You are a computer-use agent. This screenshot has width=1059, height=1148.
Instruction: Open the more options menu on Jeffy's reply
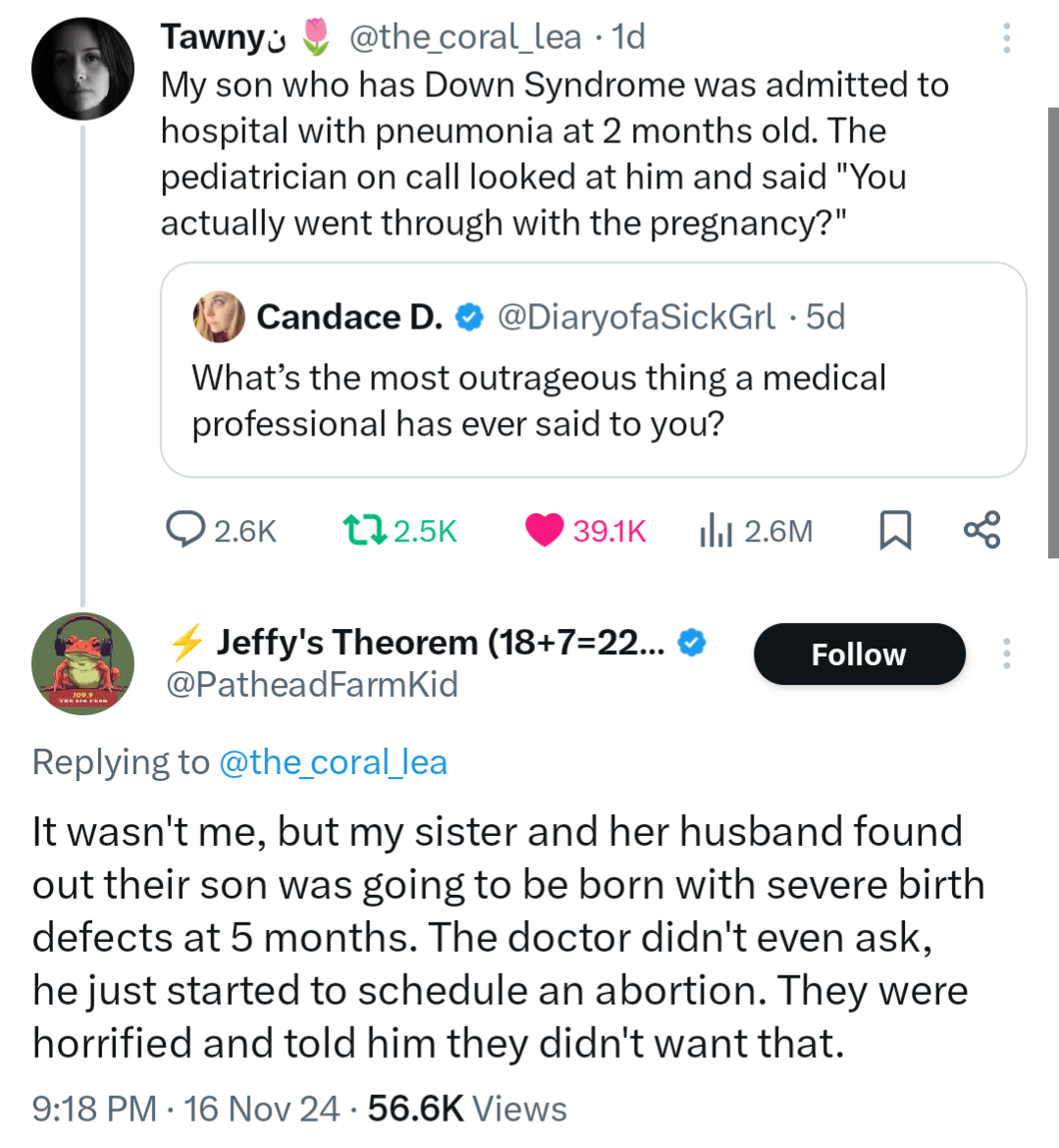coord(1005,654)
